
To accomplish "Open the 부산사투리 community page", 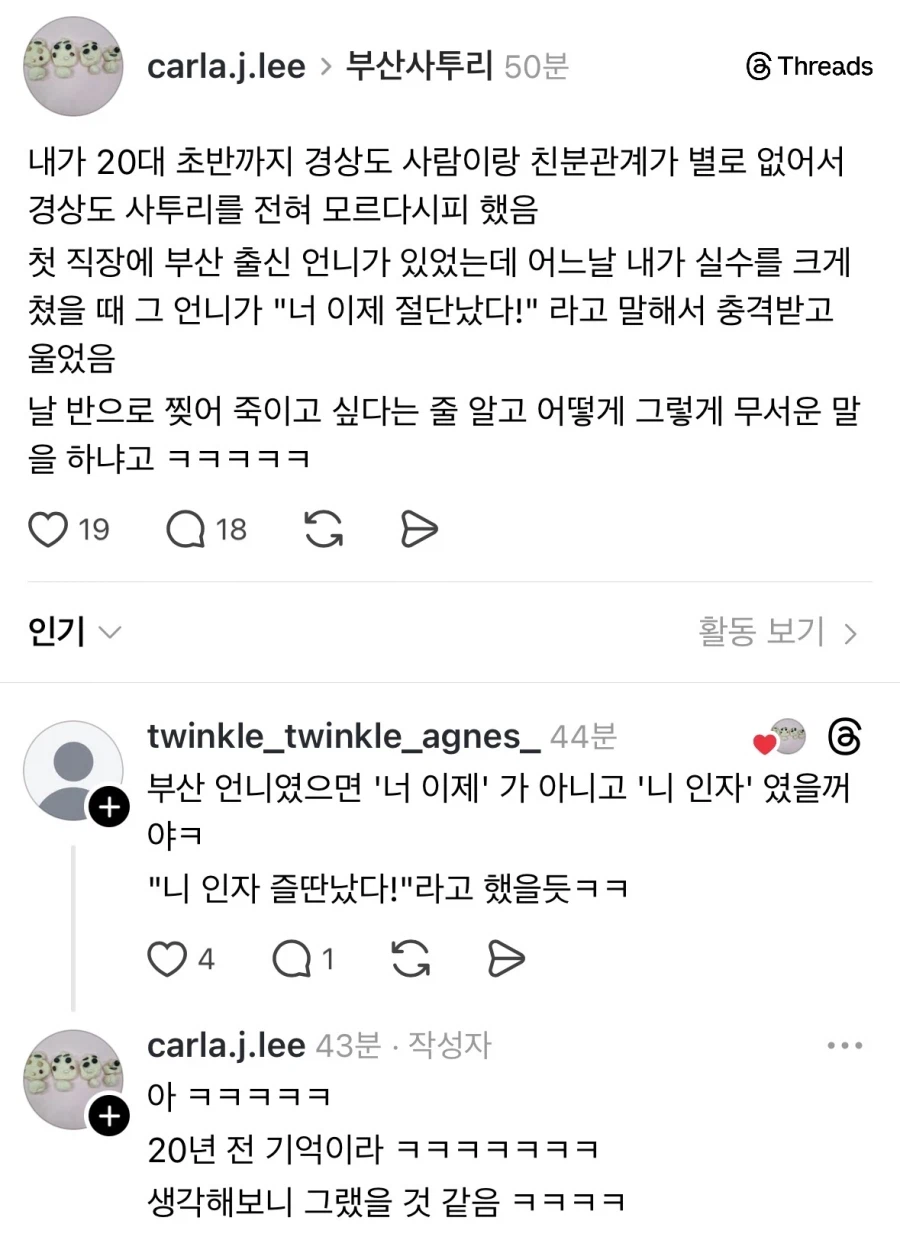I will click(x=416, y=66).
